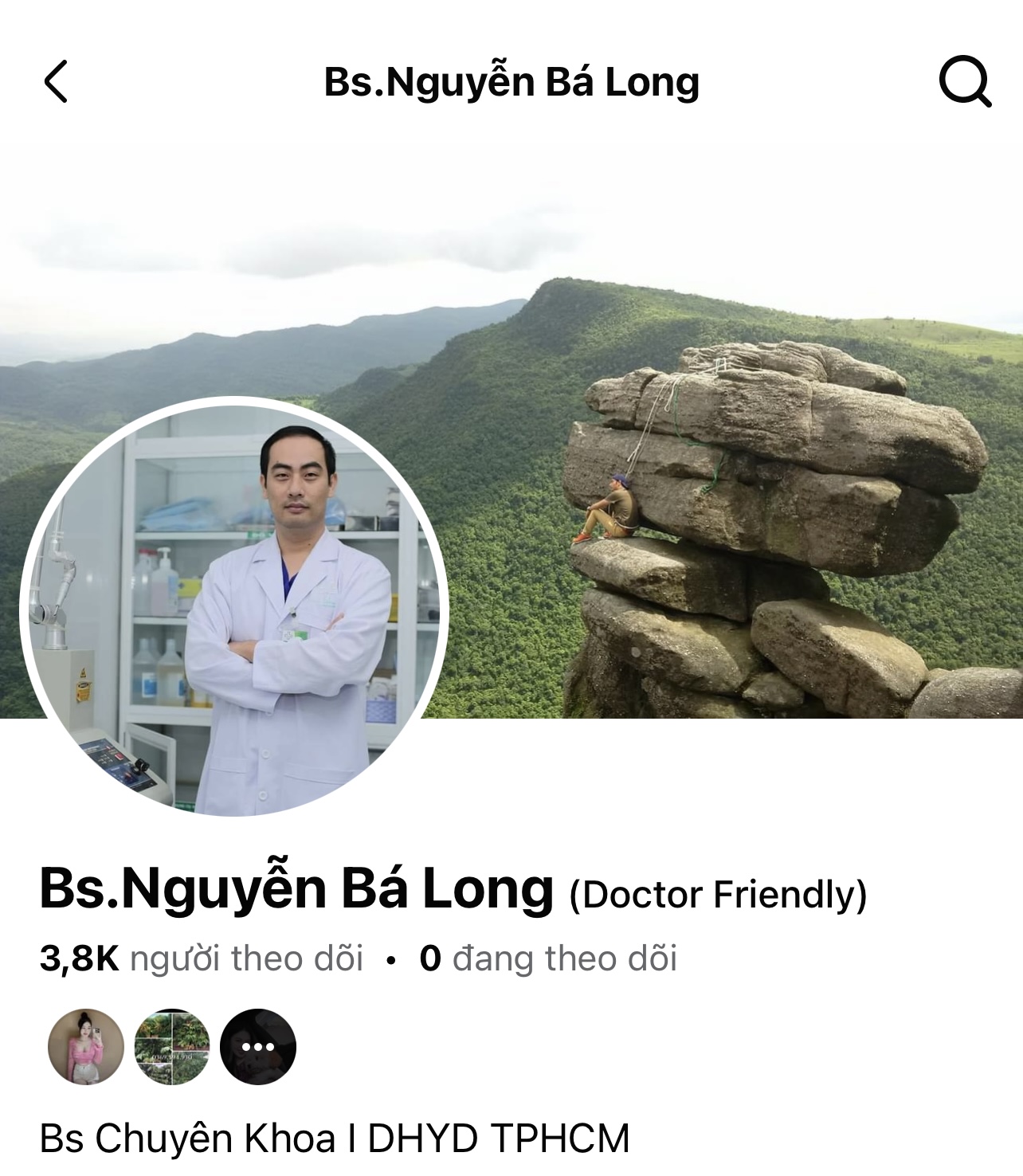Tap three-dots circle to see more followers
Viewport: 1023px width, 1176px height.
[258, 1047]
